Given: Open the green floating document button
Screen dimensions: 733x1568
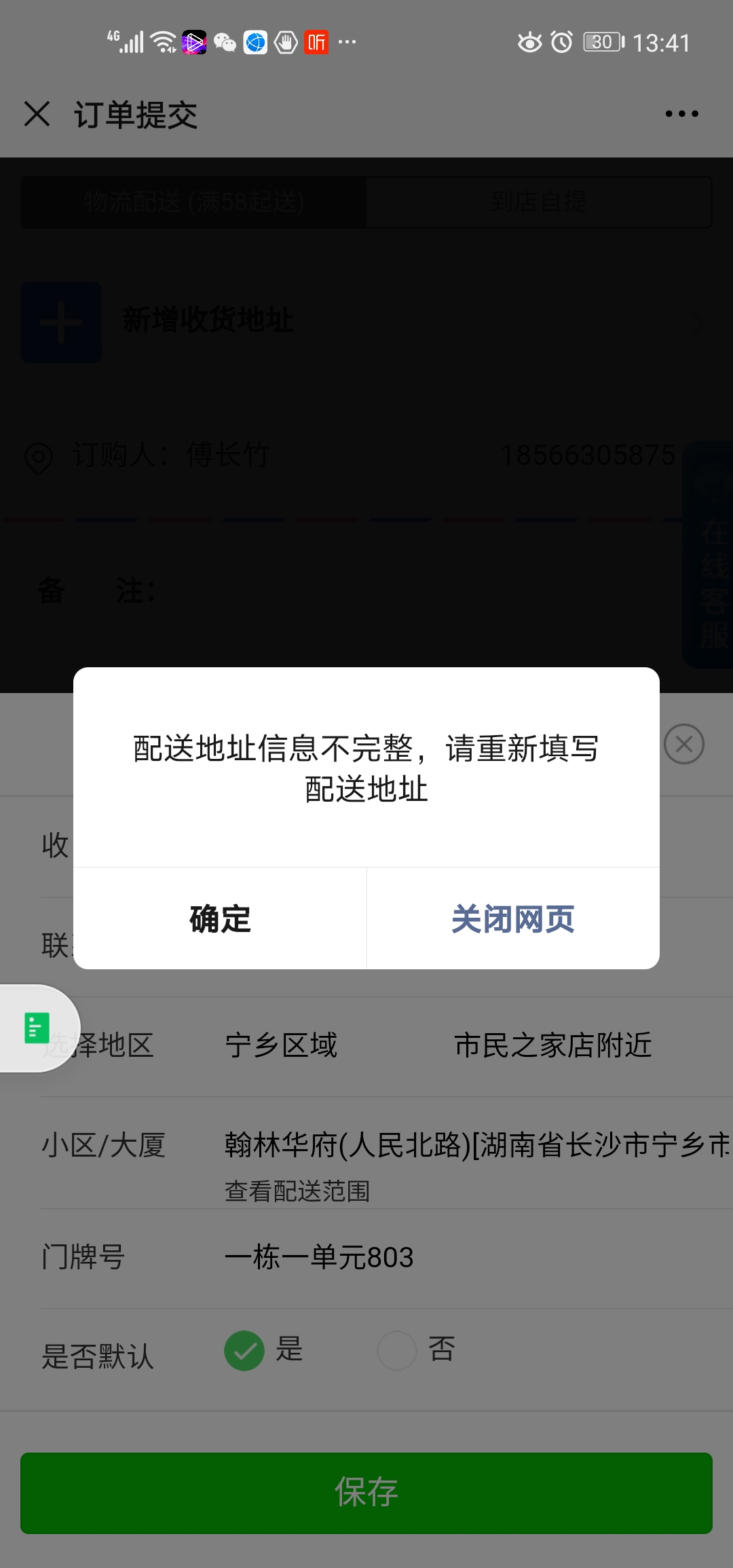Looking at the screenshot, I should tap(37, 1028).
